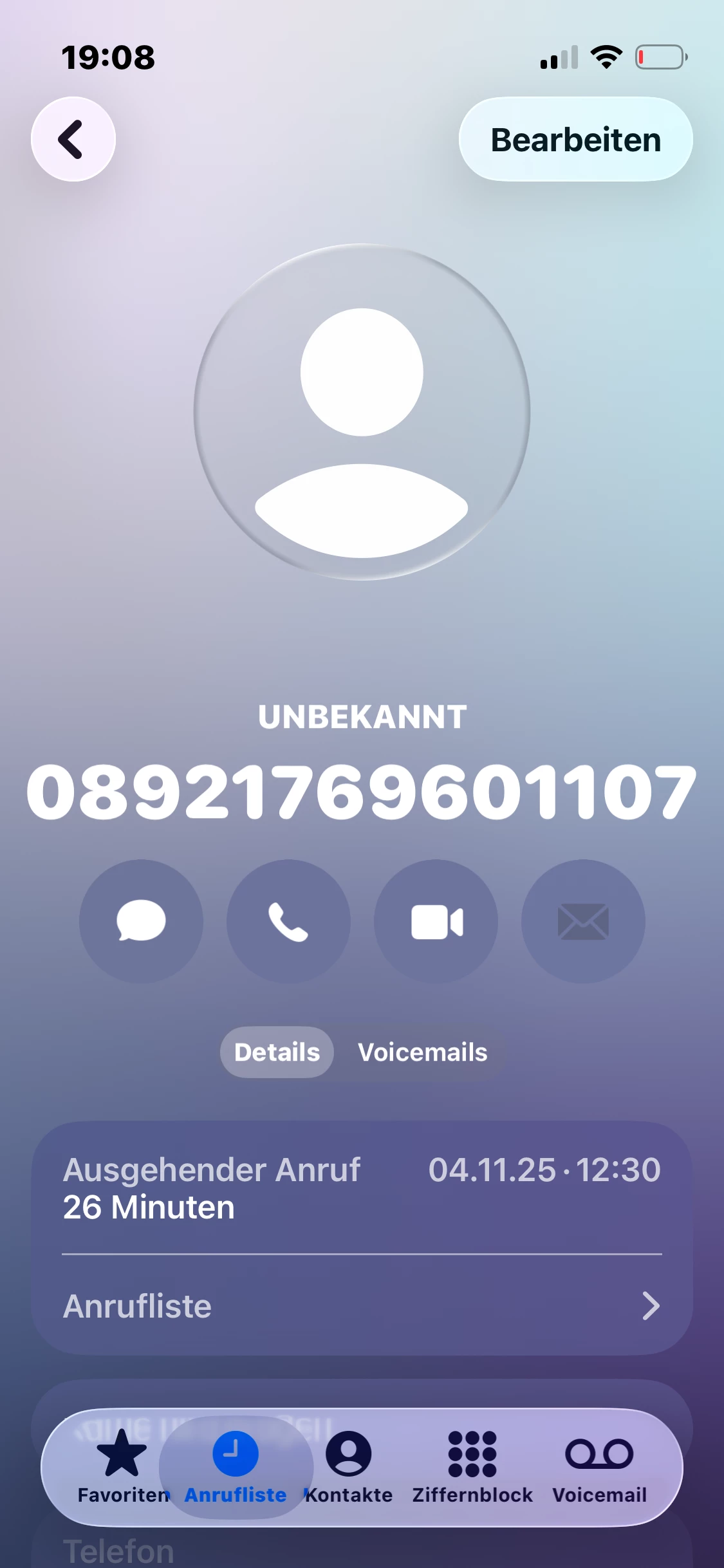724x1568 pixels.
Task: Send a message to 089217696011007
Action: coord(141,921)
